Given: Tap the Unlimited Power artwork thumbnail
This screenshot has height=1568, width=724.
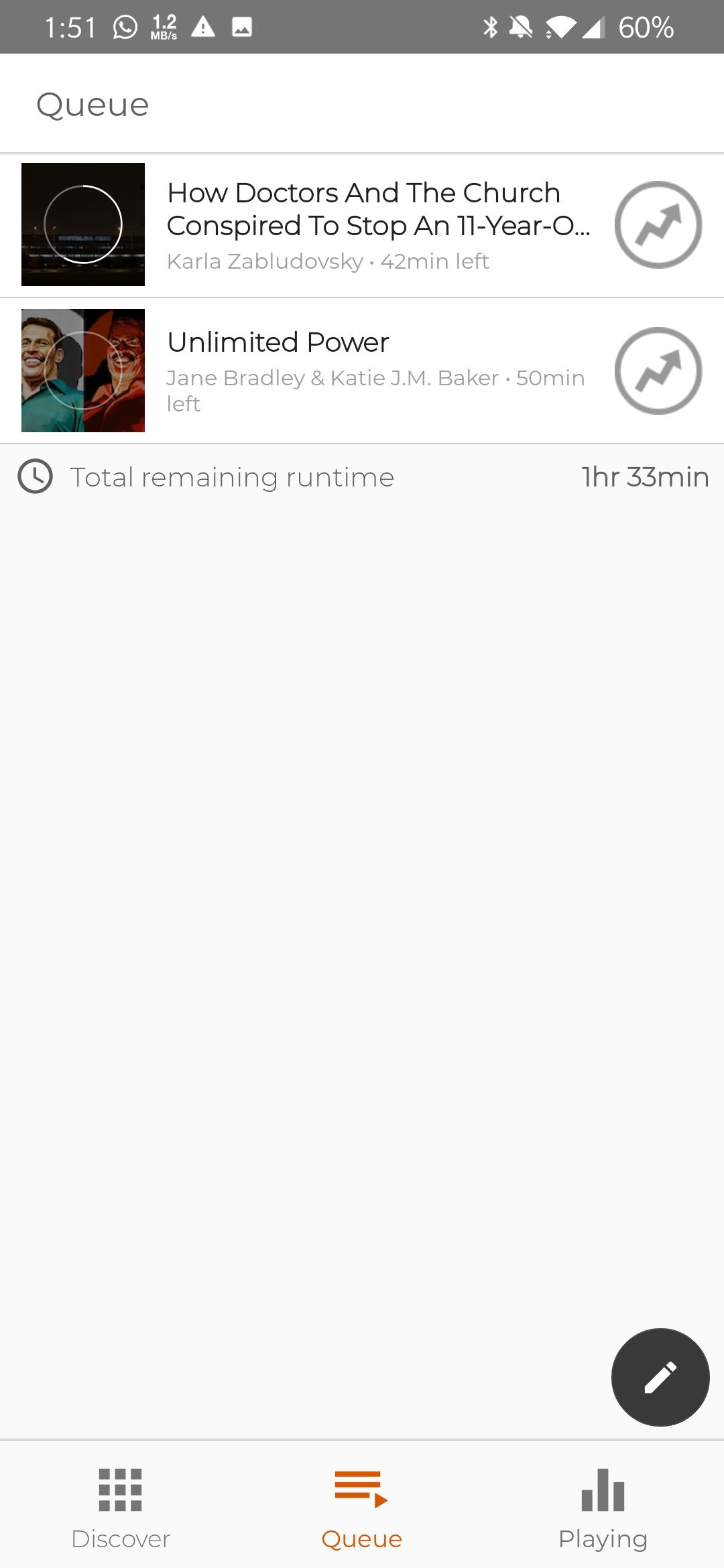Looking at the screenshot, I should pyautogui.click(x=82, y=371).
